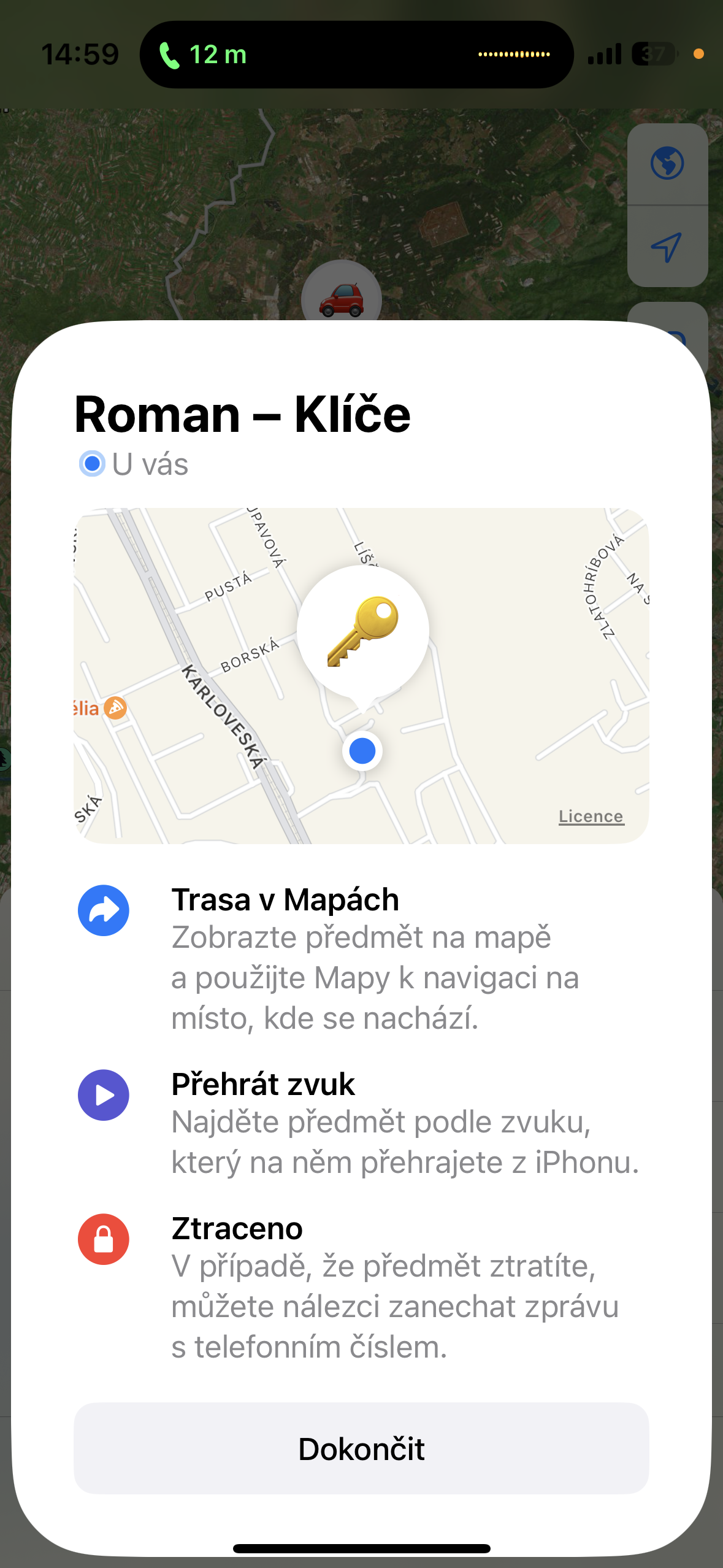Viewport: 723px width, 1568px height.
Task: Center map on my current location
Action: 667,247
